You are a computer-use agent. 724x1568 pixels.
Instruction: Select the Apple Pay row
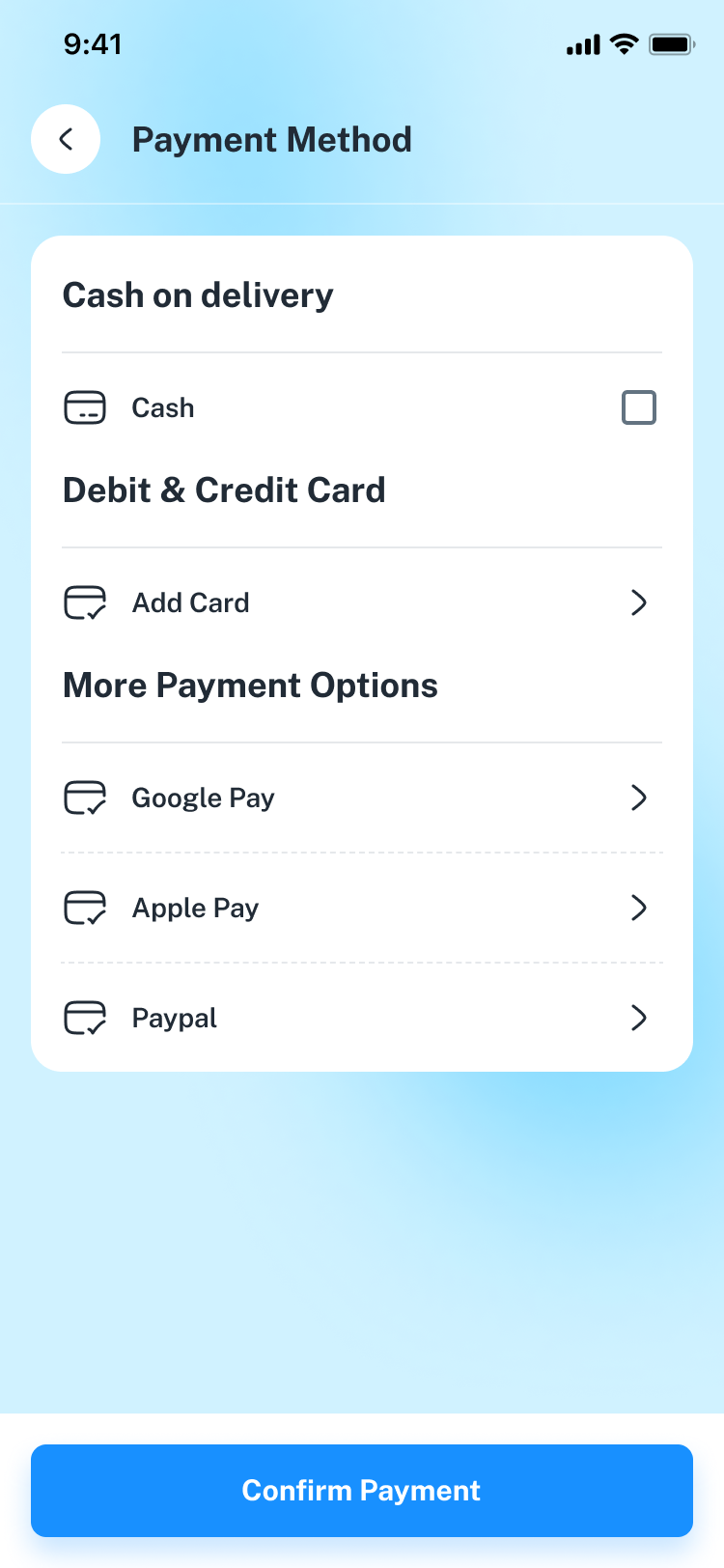click(361, 908)
